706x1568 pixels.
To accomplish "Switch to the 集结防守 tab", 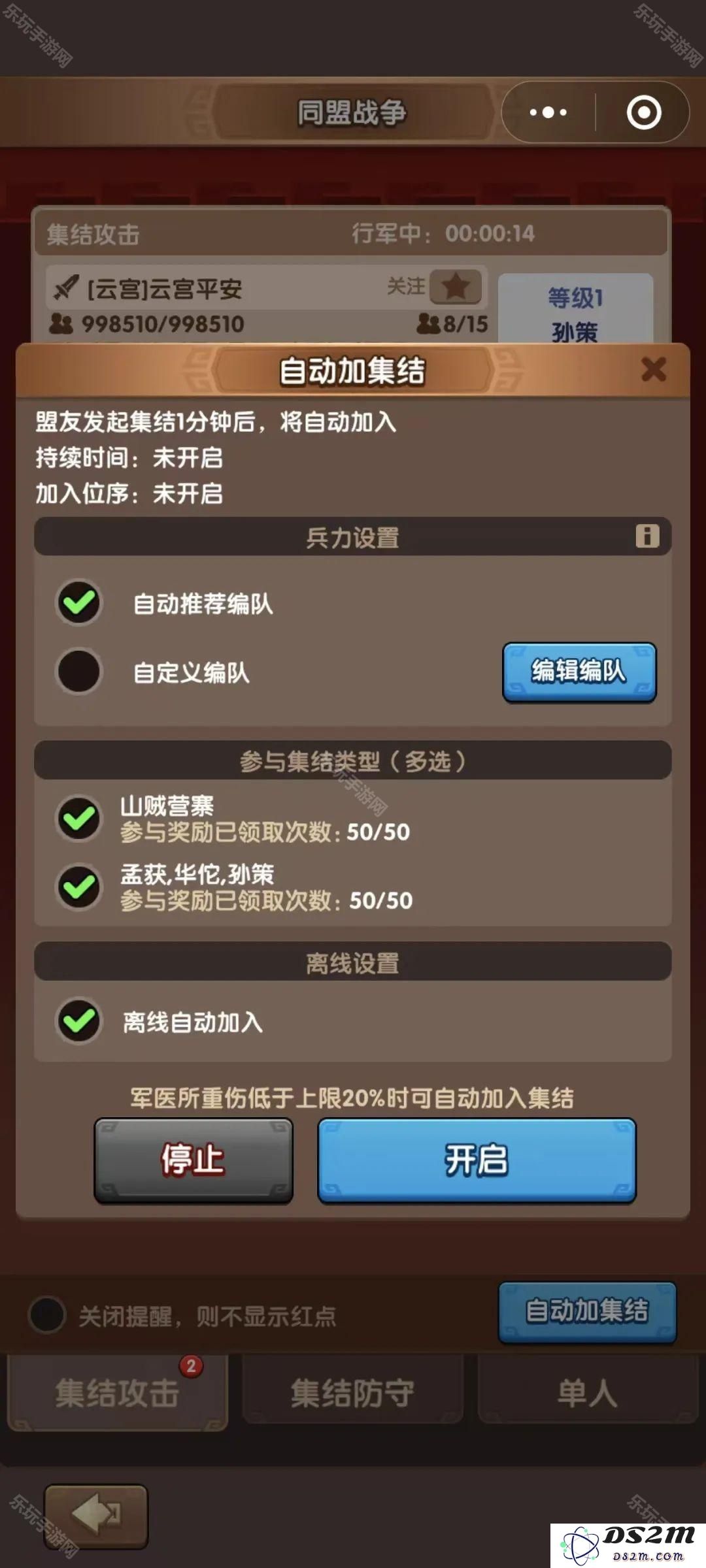I will 352,1392.
